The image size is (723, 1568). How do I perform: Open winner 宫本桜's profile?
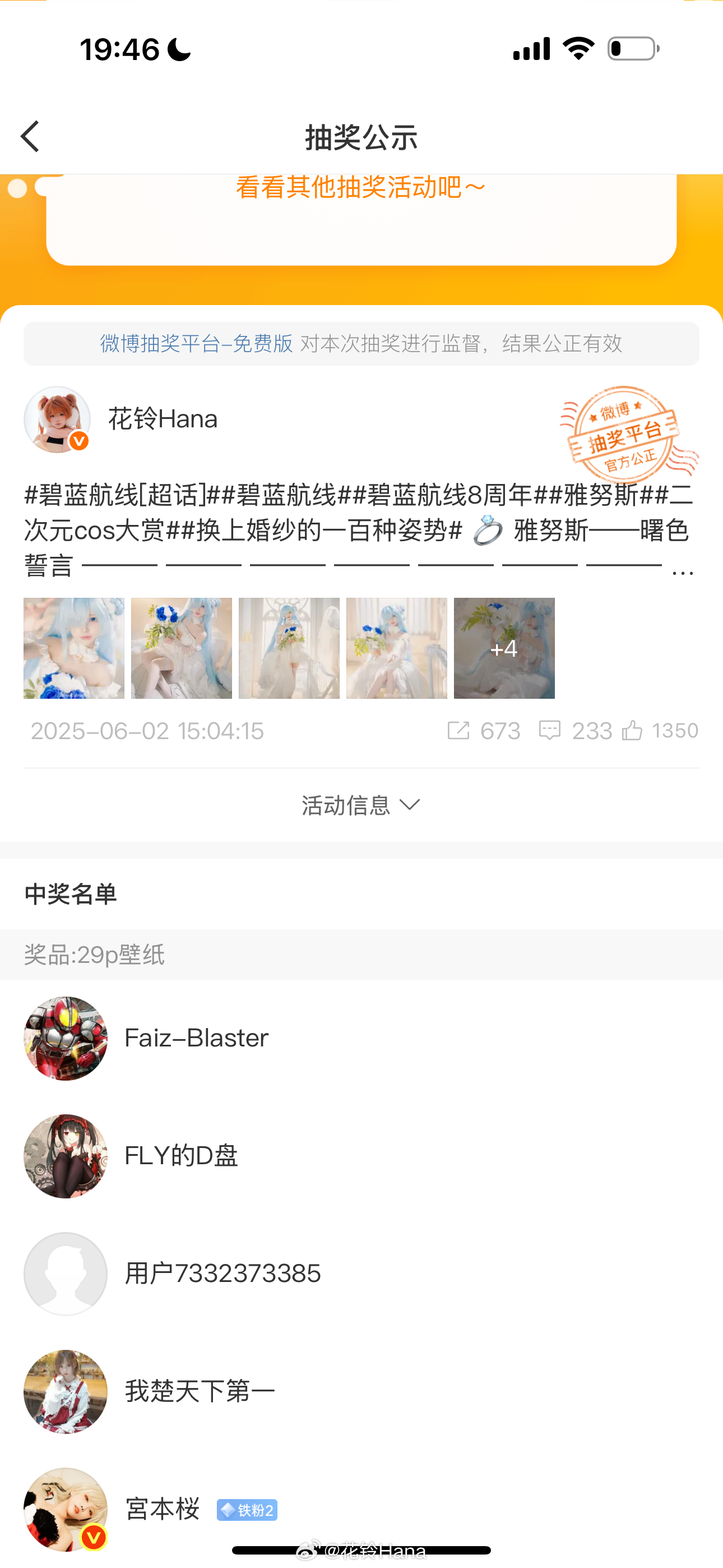coord(163,1509)
